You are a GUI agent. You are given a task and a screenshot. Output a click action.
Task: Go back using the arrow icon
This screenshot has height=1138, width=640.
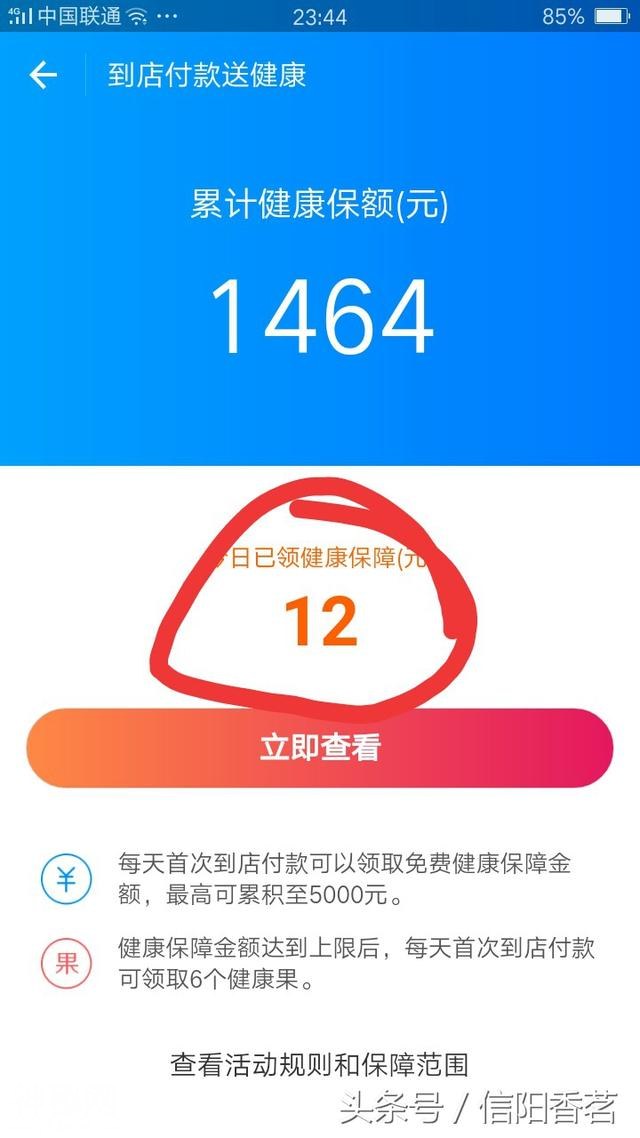pos(43,75)
